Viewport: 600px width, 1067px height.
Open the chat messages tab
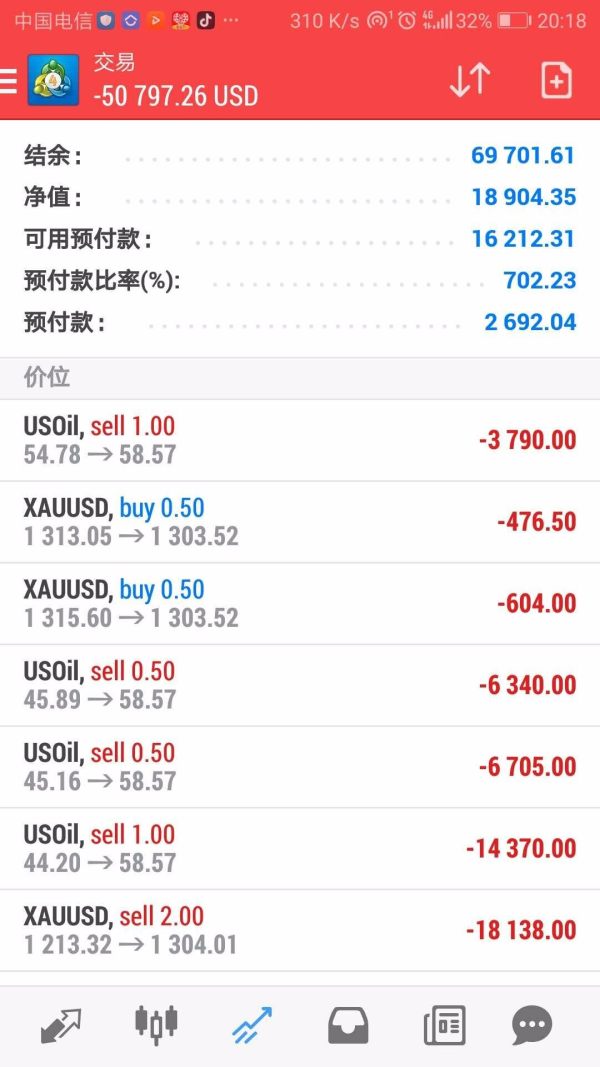(x=532, y=1025)
